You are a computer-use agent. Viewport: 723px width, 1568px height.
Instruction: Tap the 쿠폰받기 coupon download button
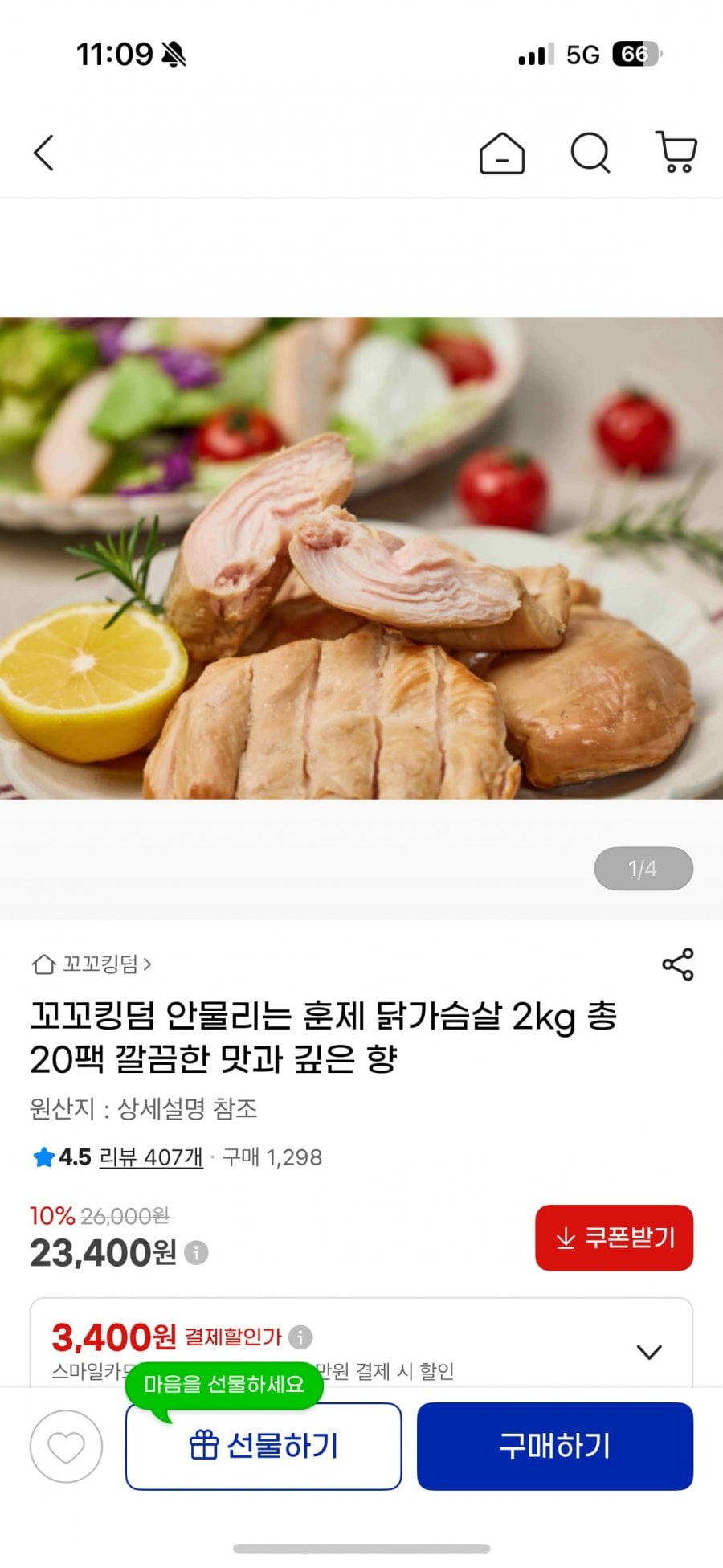coord(614,1238)
